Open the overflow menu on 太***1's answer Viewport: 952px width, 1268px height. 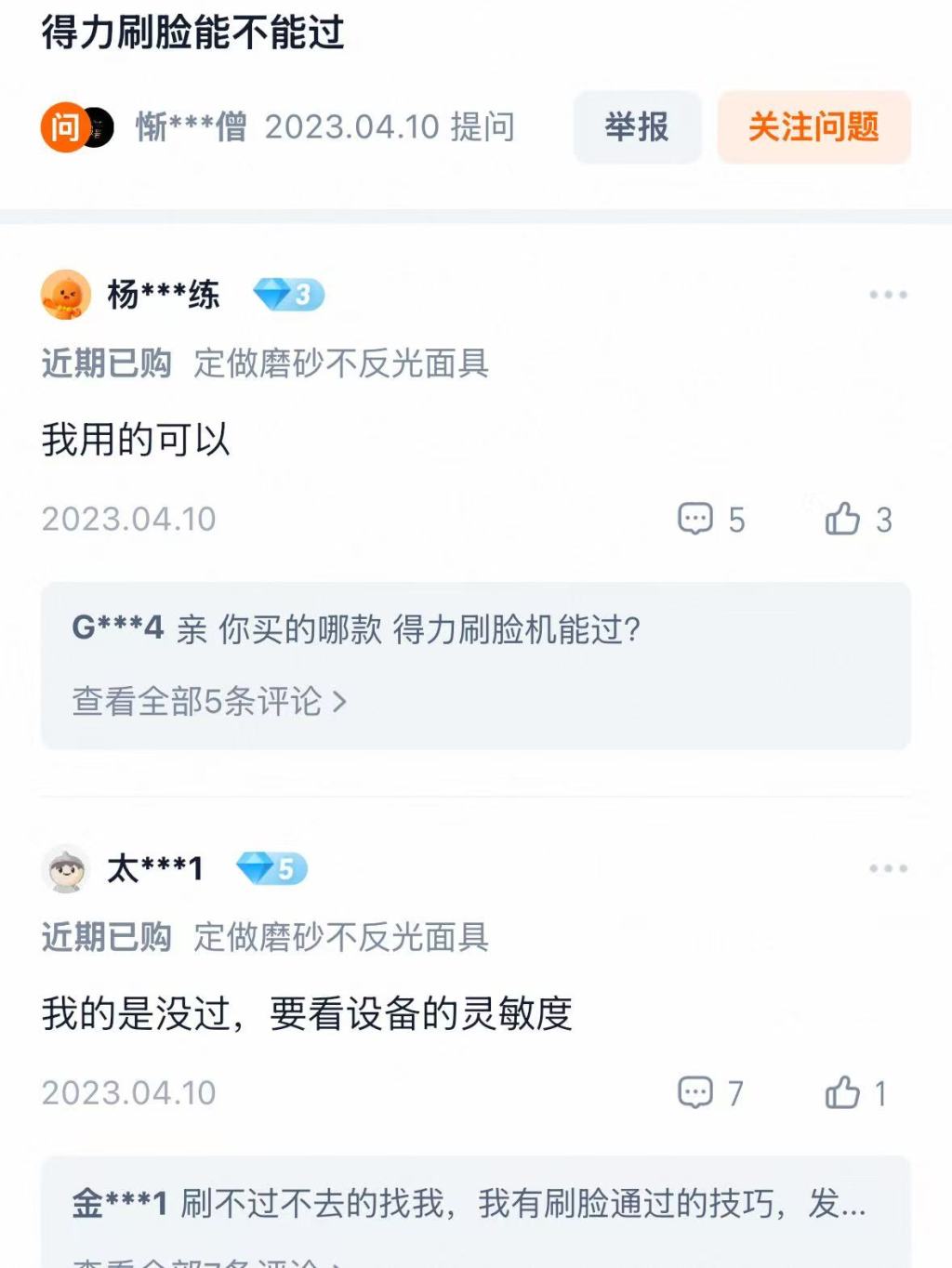[x=888, y=868]
